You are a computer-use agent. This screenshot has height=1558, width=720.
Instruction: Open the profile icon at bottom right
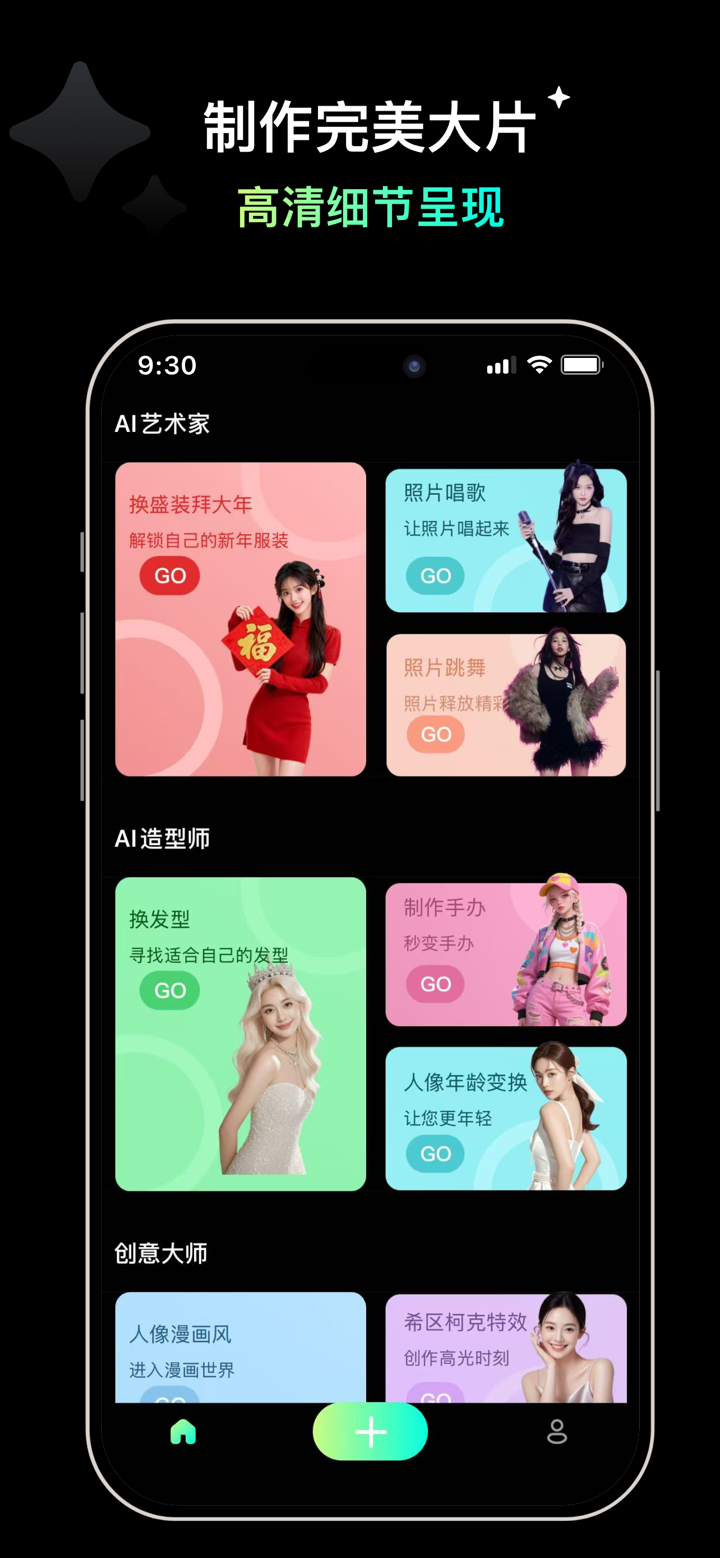557,1432
